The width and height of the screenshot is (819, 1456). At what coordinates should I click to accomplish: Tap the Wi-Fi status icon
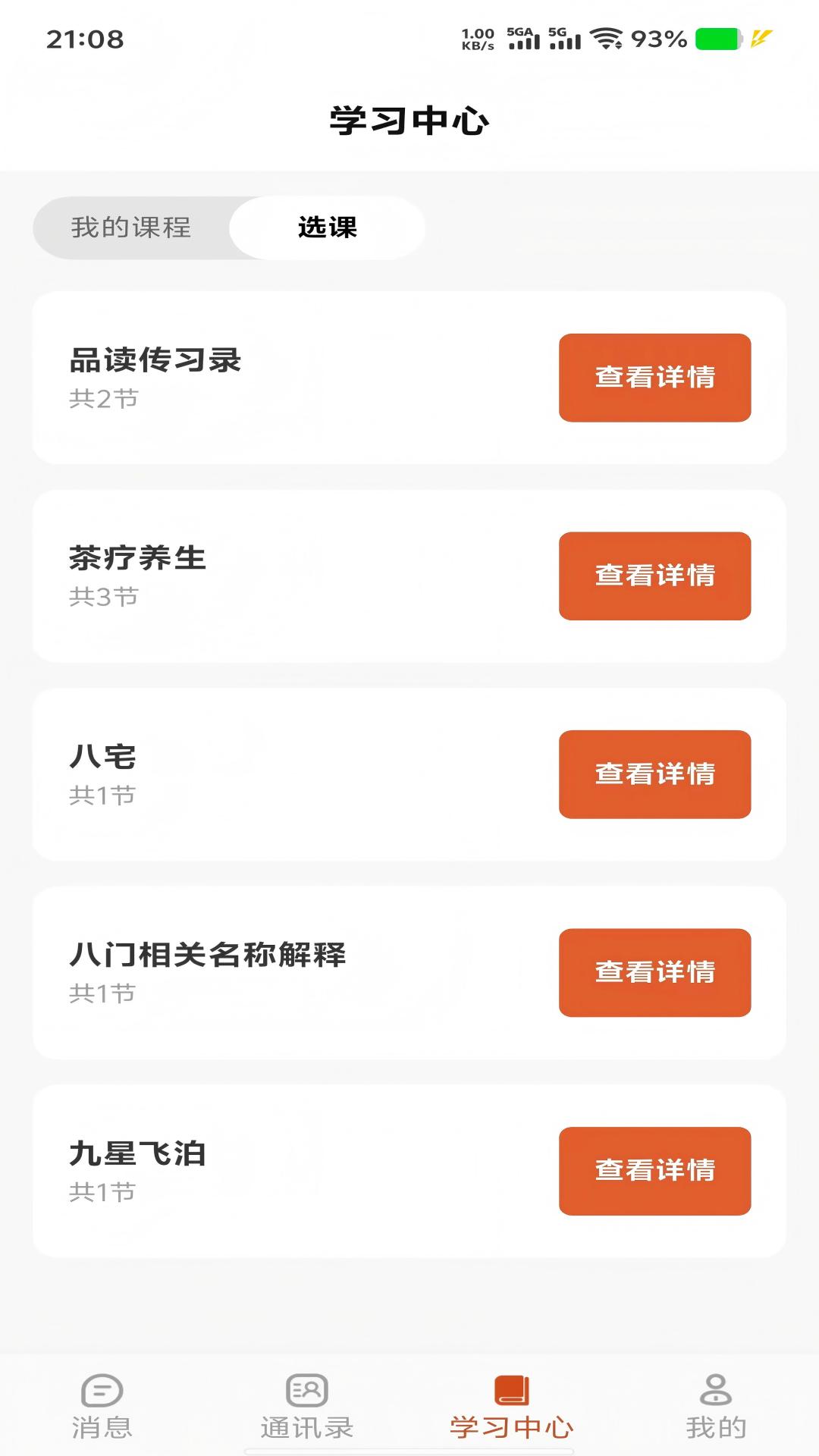pos(607,36)
